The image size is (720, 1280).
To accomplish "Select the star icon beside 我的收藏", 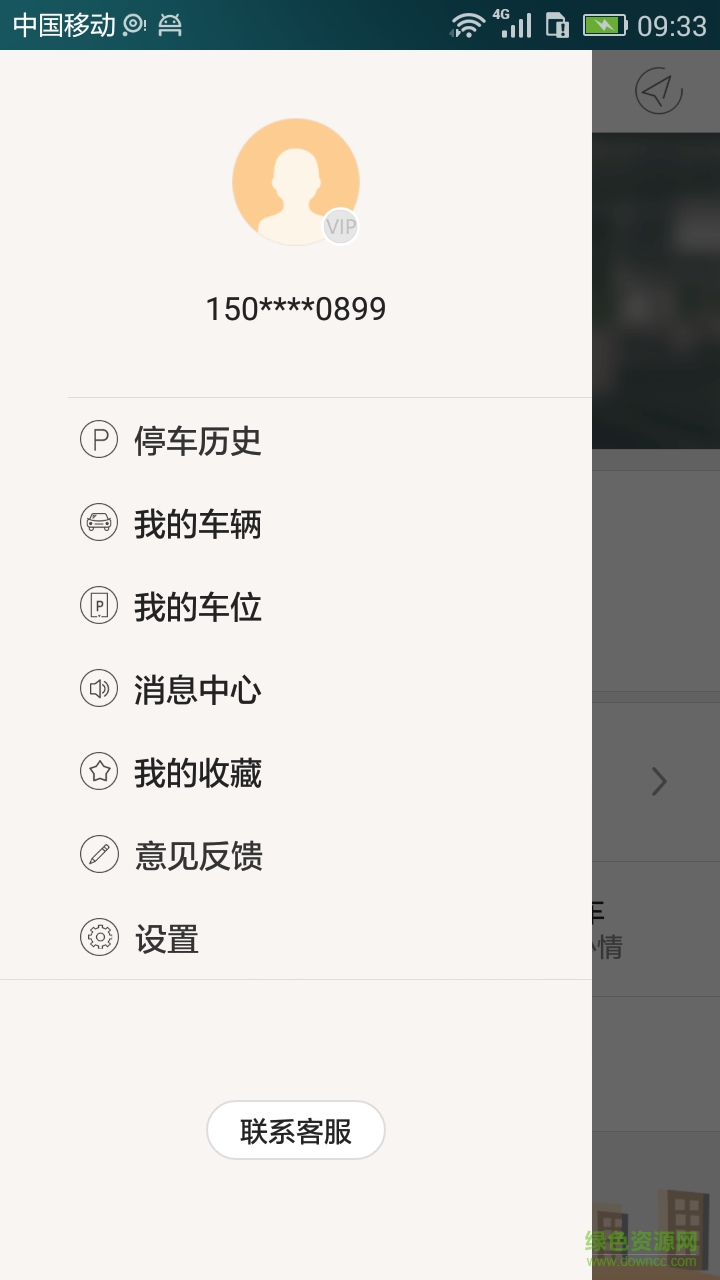I will [x=98, y=772].
